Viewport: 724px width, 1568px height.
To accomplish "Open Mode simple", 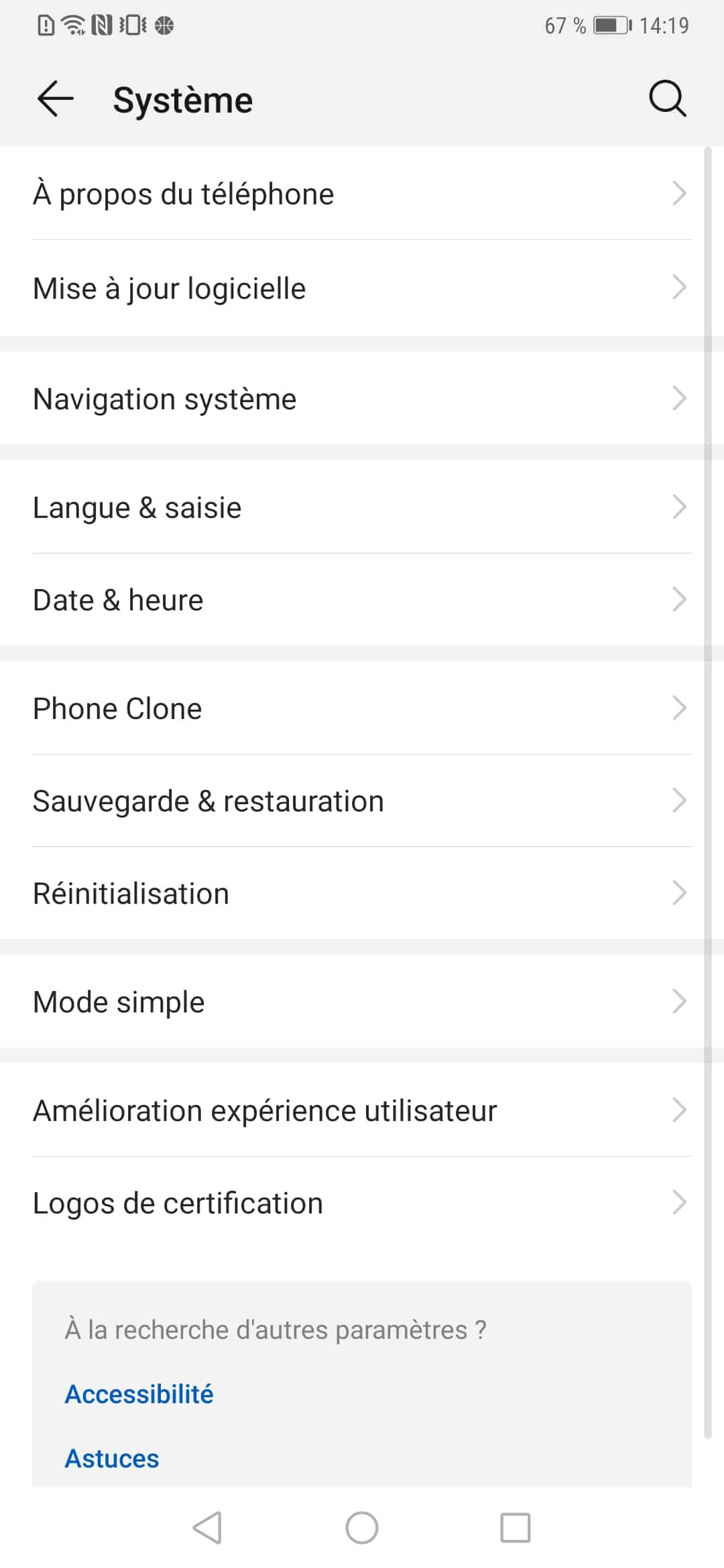I will [x=362, y=1002].
